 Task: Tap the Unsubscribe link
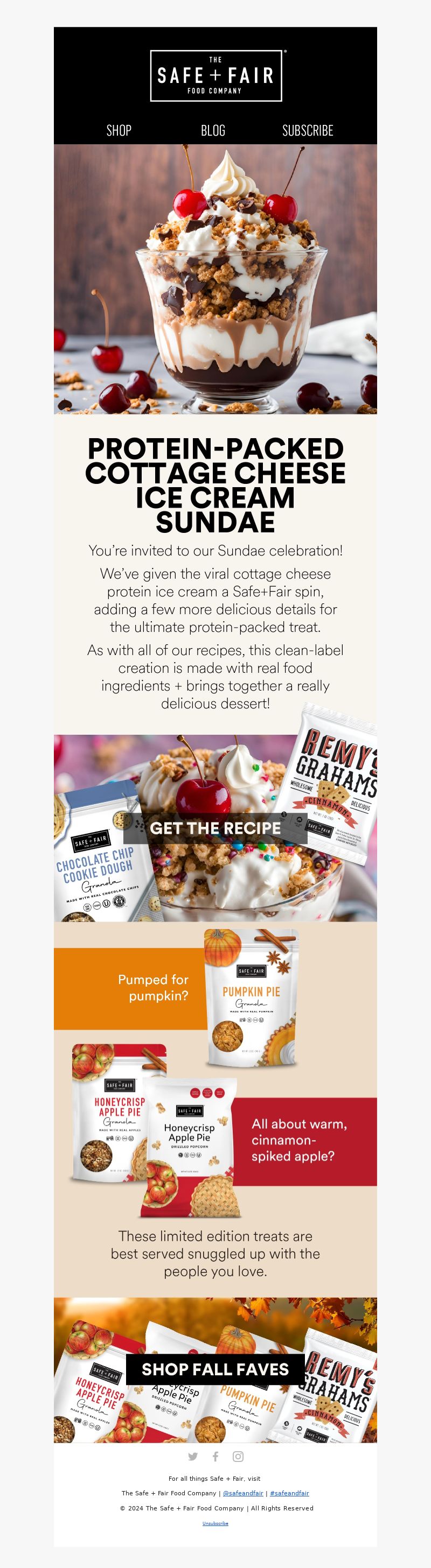215,1523
